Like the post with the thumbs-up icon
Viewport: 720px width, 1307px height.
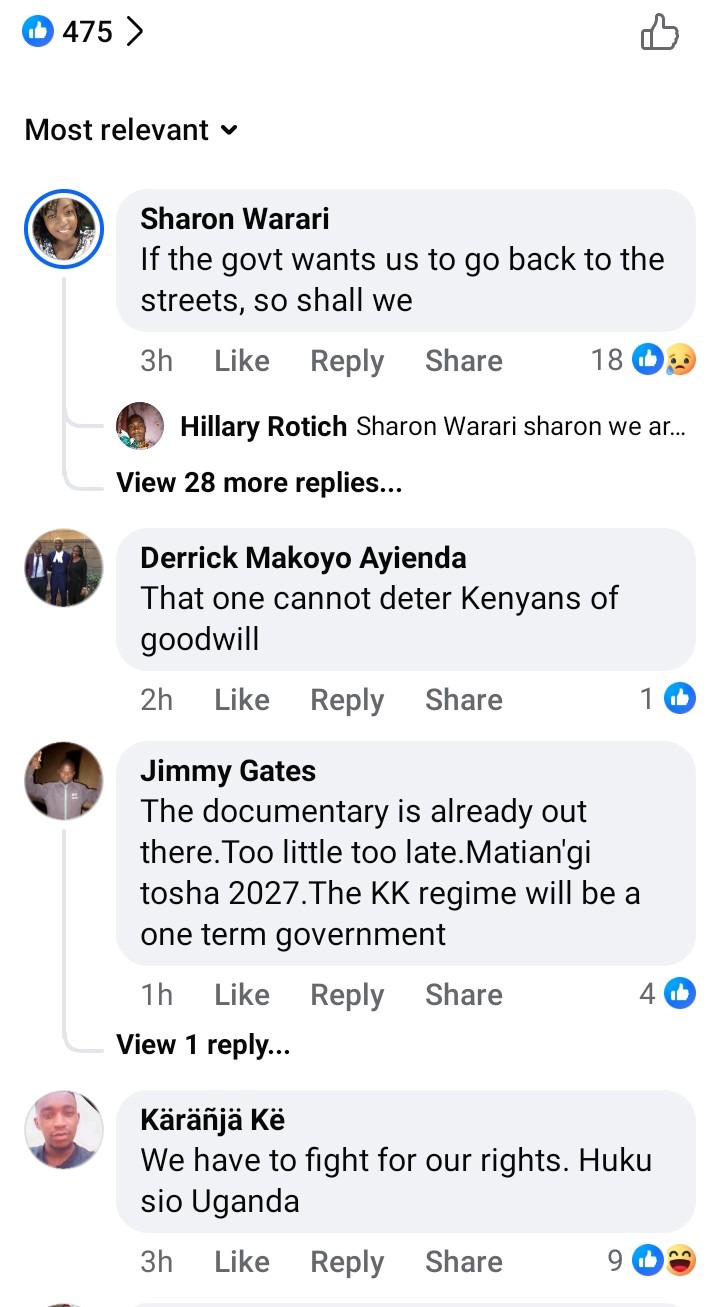coord(659,35)
